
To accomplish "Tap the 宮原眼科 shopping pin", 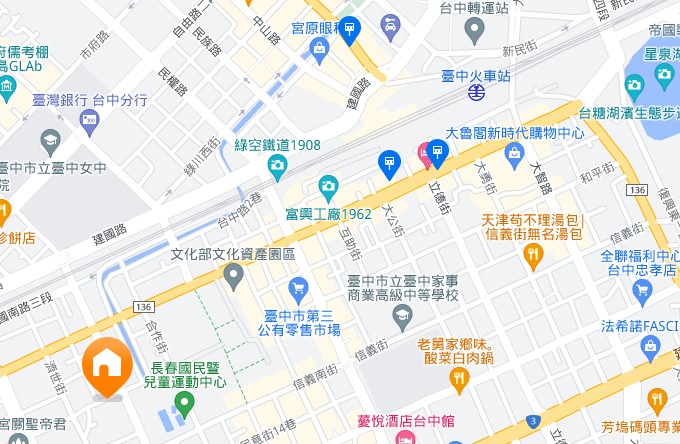I will pyautogui.click(x=320, y=46).
